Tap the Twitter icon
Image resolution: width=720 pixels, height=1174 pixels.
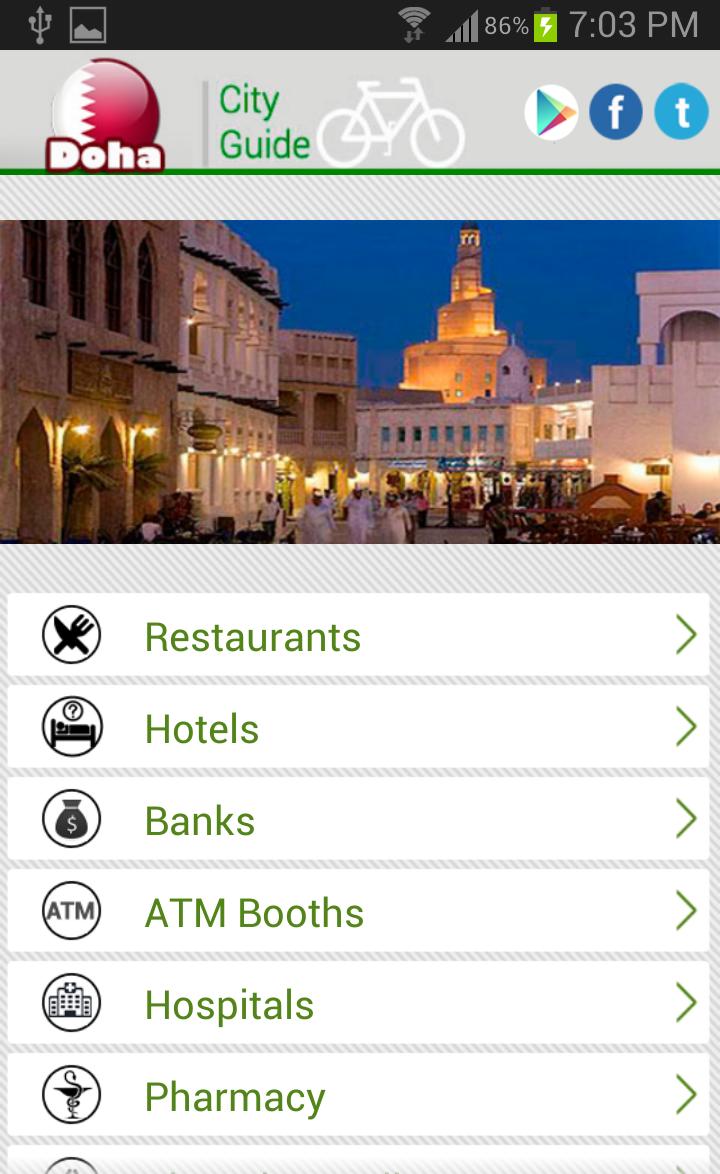click(x=681, y=113)
